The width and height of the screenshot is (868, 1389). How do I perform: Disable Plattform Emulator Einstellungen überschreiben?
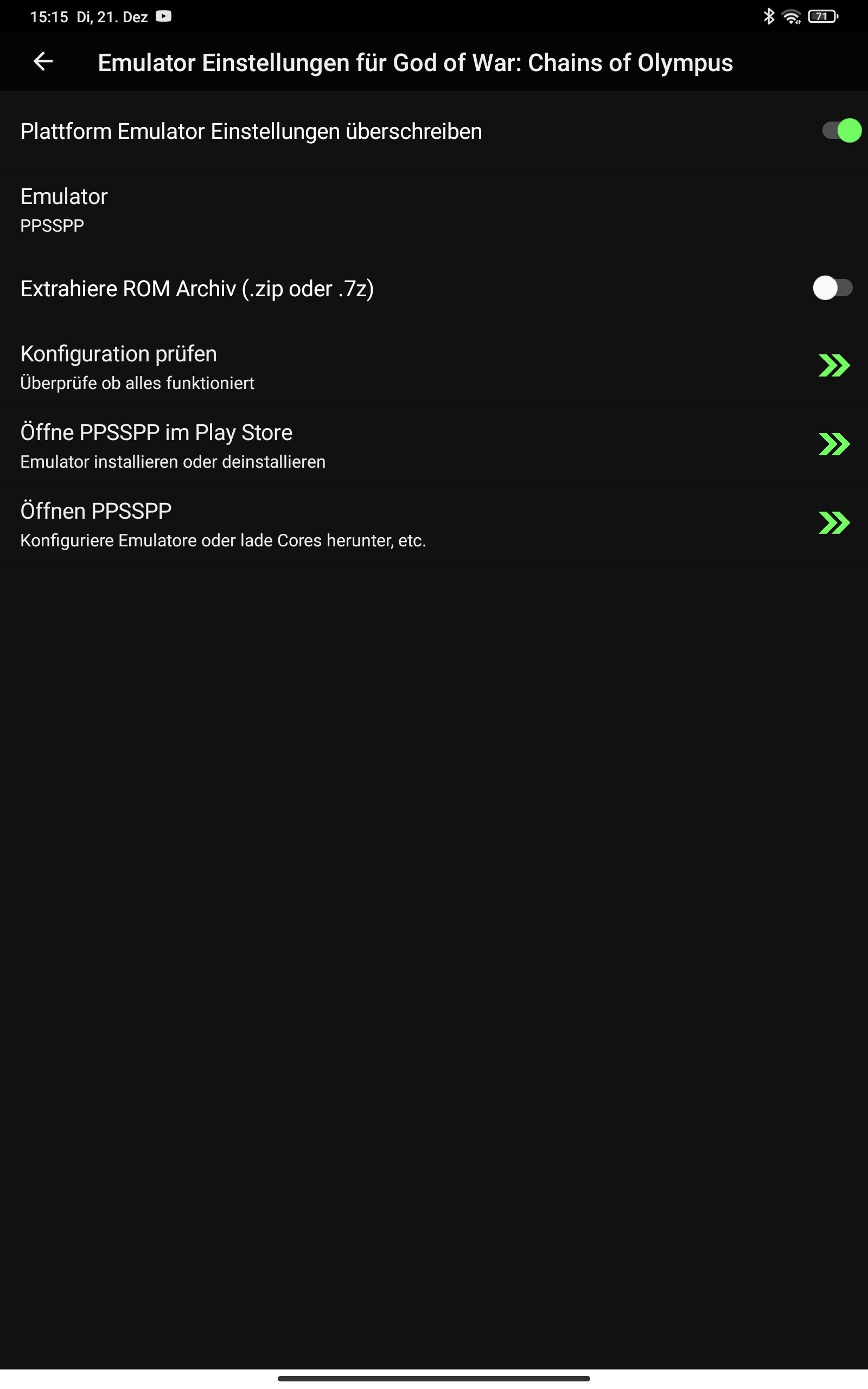[x=841, y=131]
